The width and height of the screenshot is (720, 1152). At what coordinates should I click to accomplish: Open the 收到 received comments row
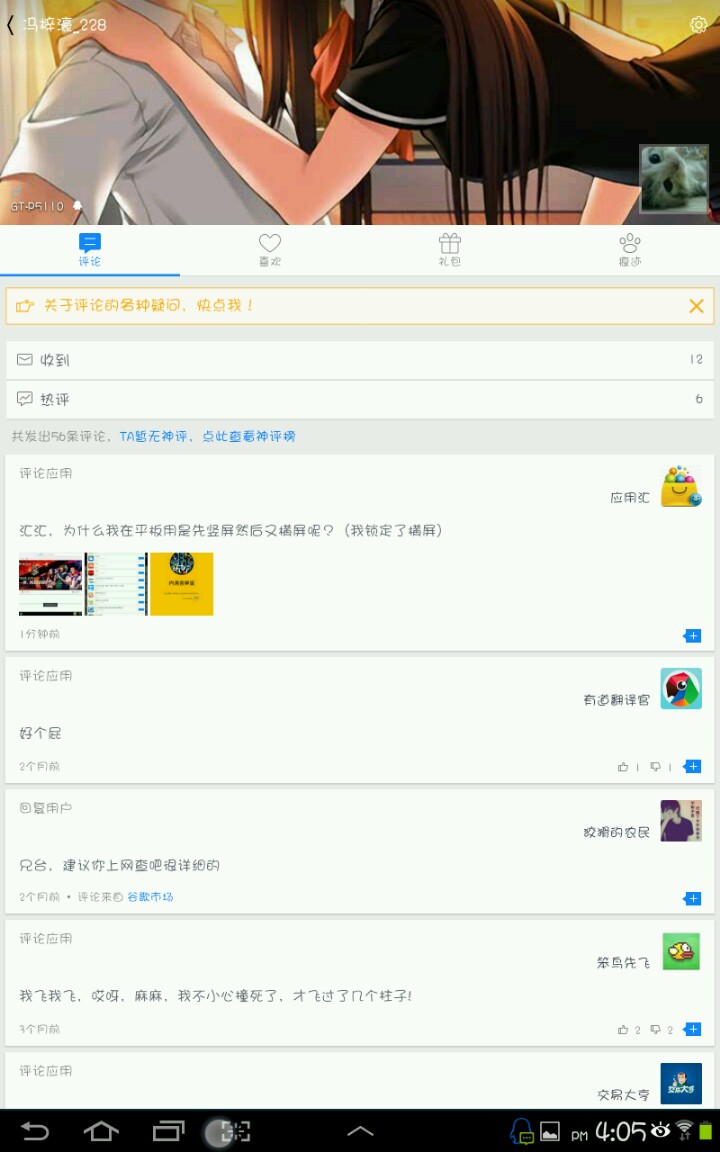click(x=360, y=360)
